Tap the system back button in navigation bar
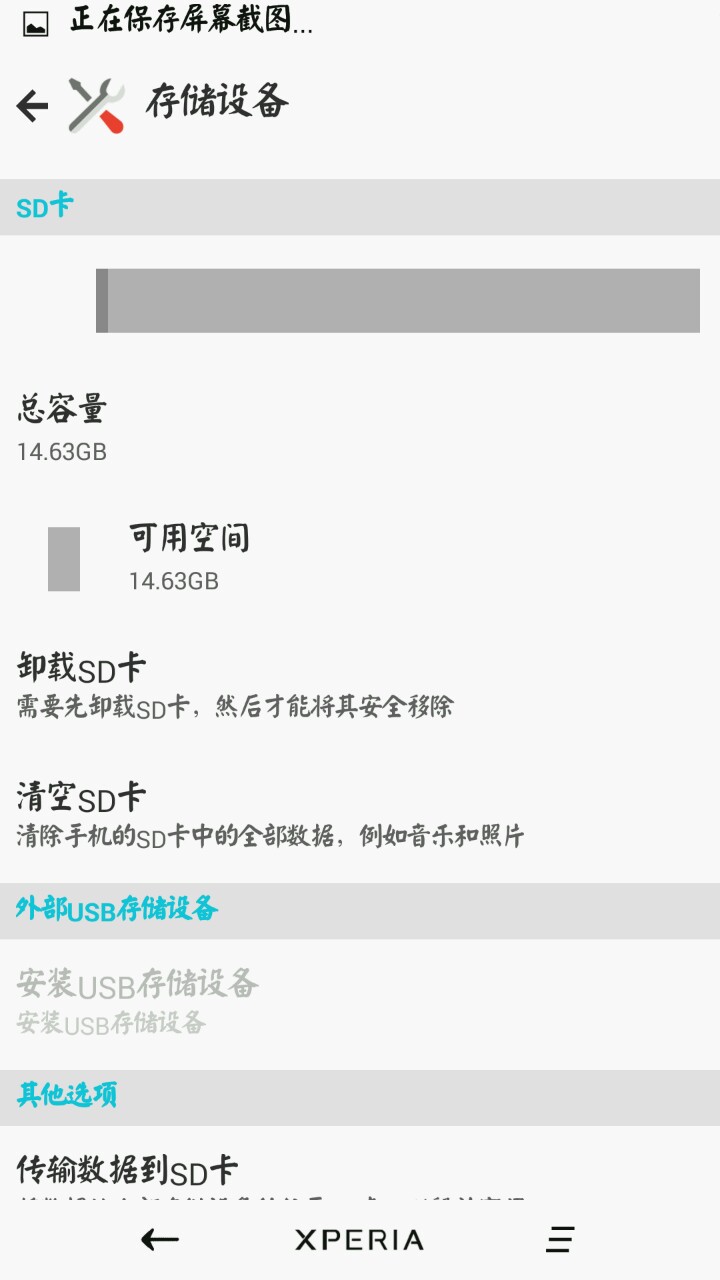 click(x=159, y=1240)
